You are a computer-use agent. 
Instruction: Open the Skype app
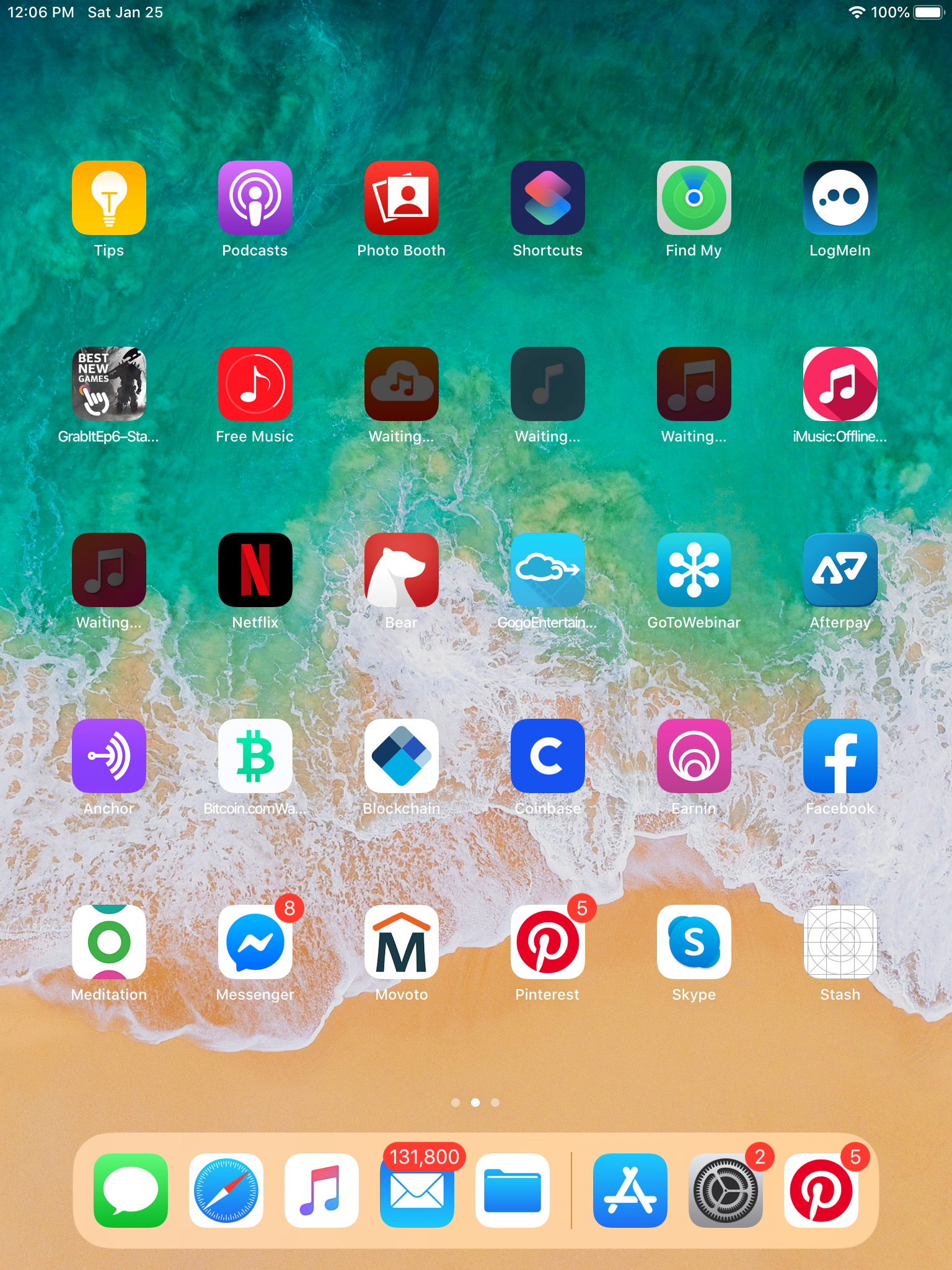point(694,942)
